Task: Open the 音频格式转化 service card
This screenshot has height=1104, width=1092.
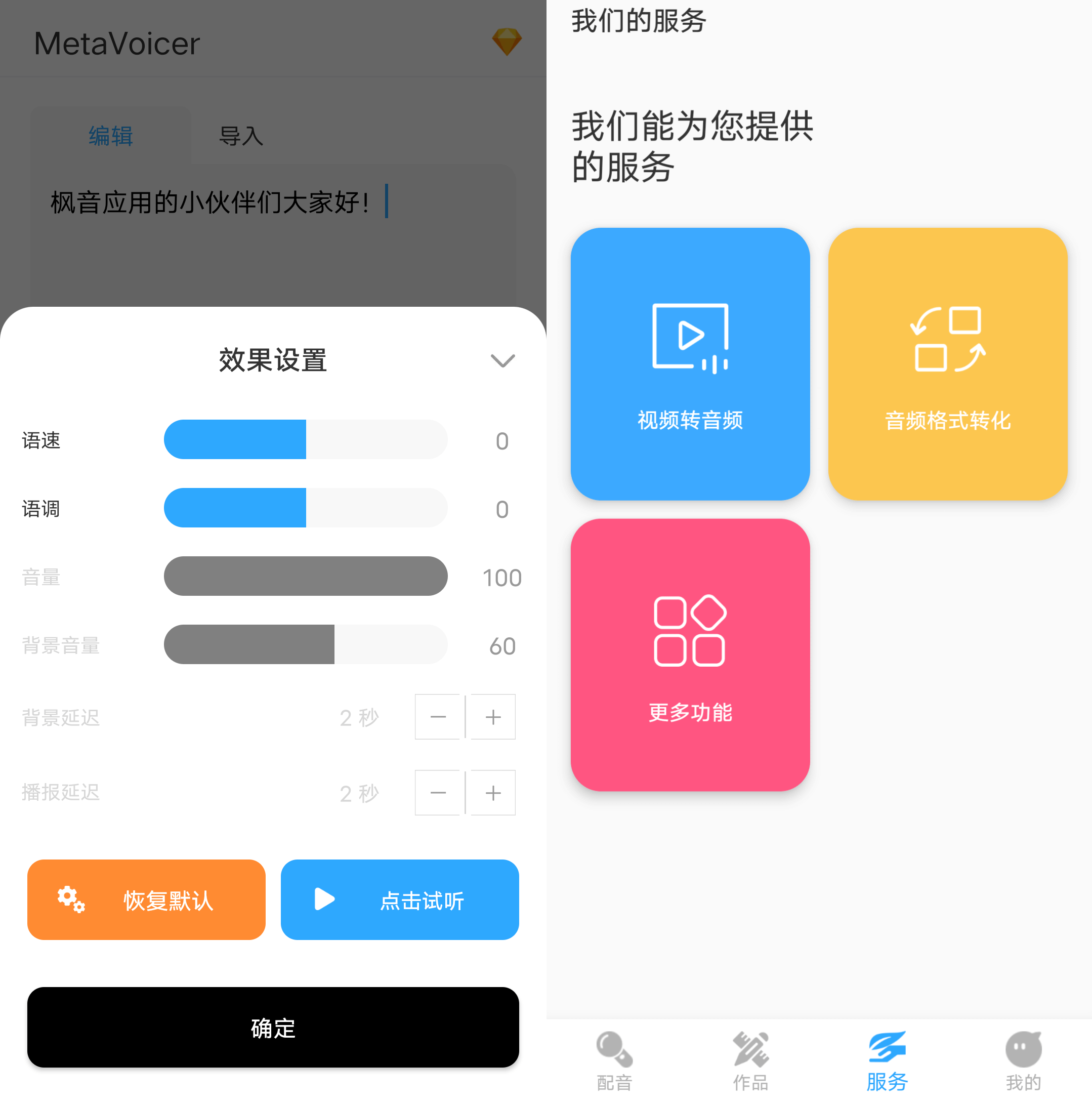Action: 947,364
